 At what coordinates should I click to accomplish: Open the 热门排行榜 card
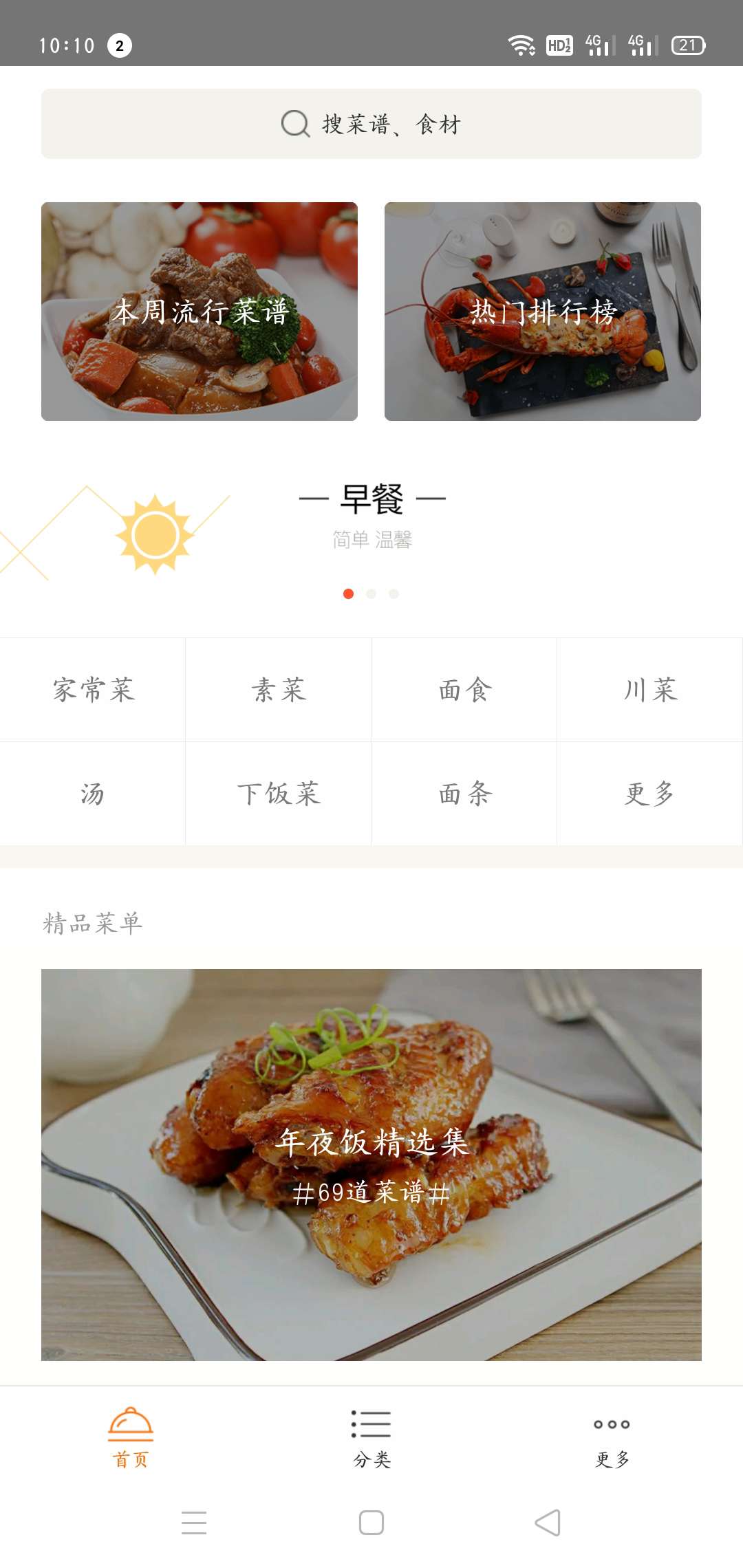(x=543, y=312)
